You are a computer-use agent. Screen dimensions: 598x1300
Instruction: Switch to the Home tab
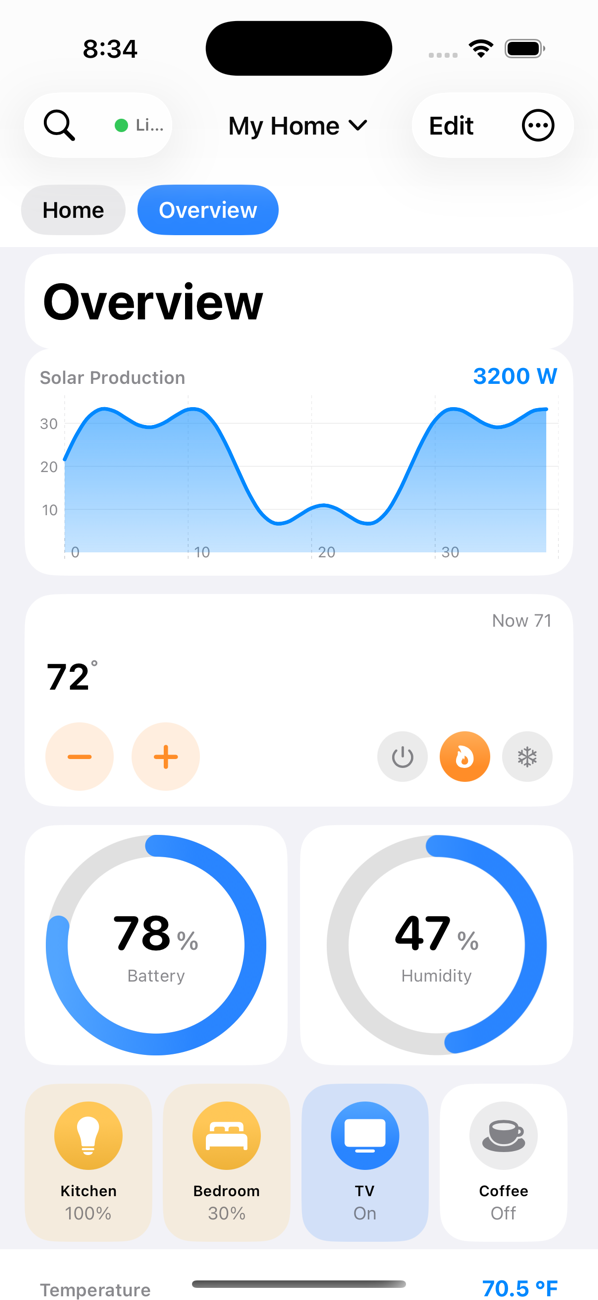pos(73,210)
